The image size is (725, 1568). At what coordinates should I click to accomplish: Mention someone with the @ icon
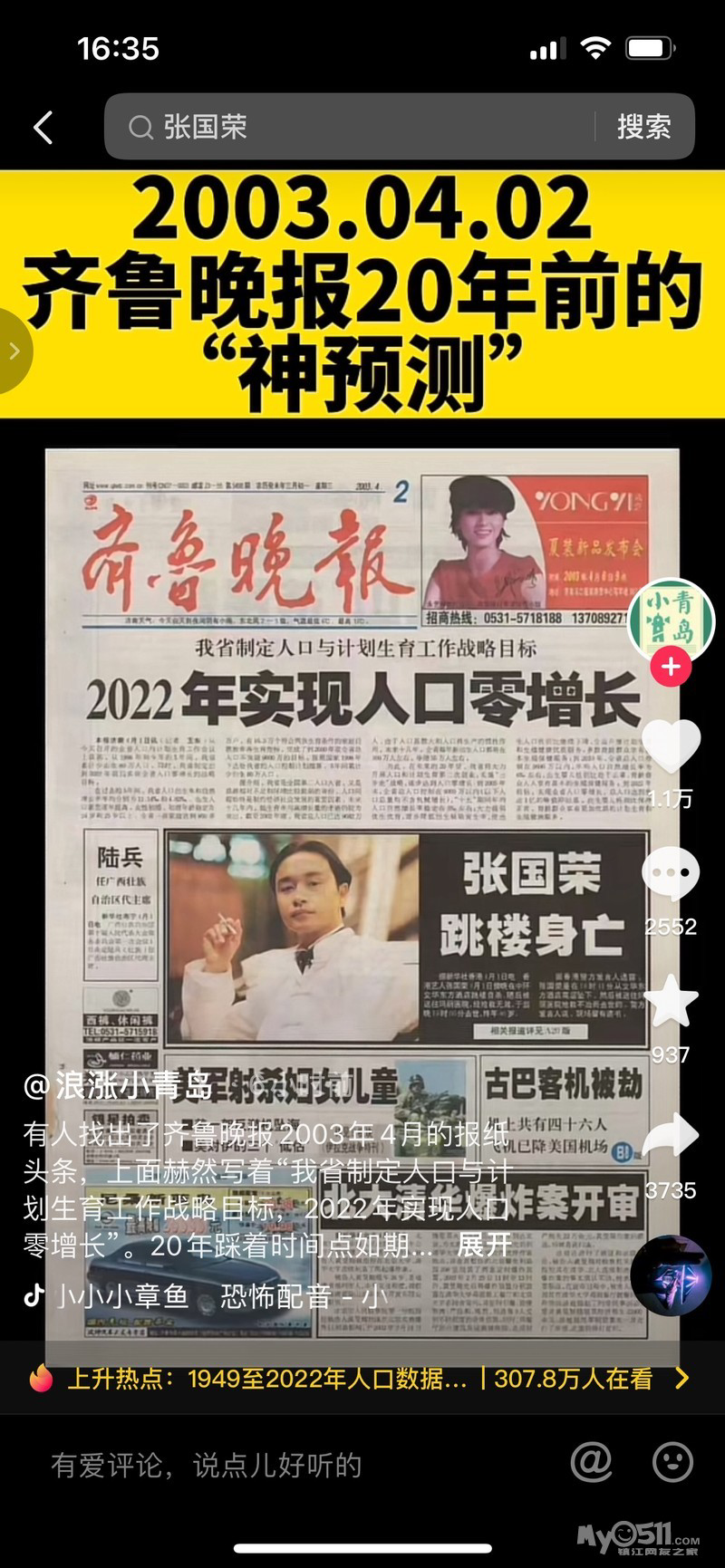tap(591, 1462)
